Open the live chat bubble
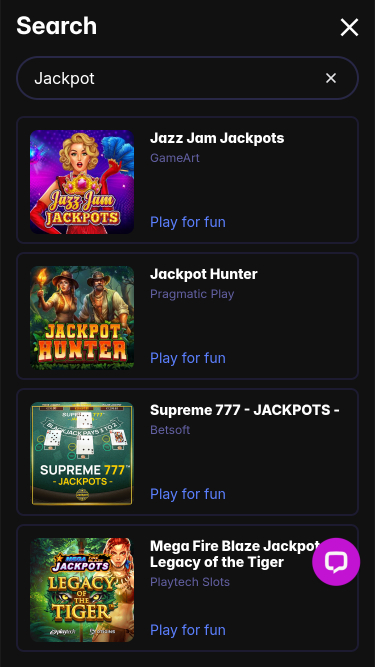This screenshot has width=375, height=667. [x=336, y=562]
